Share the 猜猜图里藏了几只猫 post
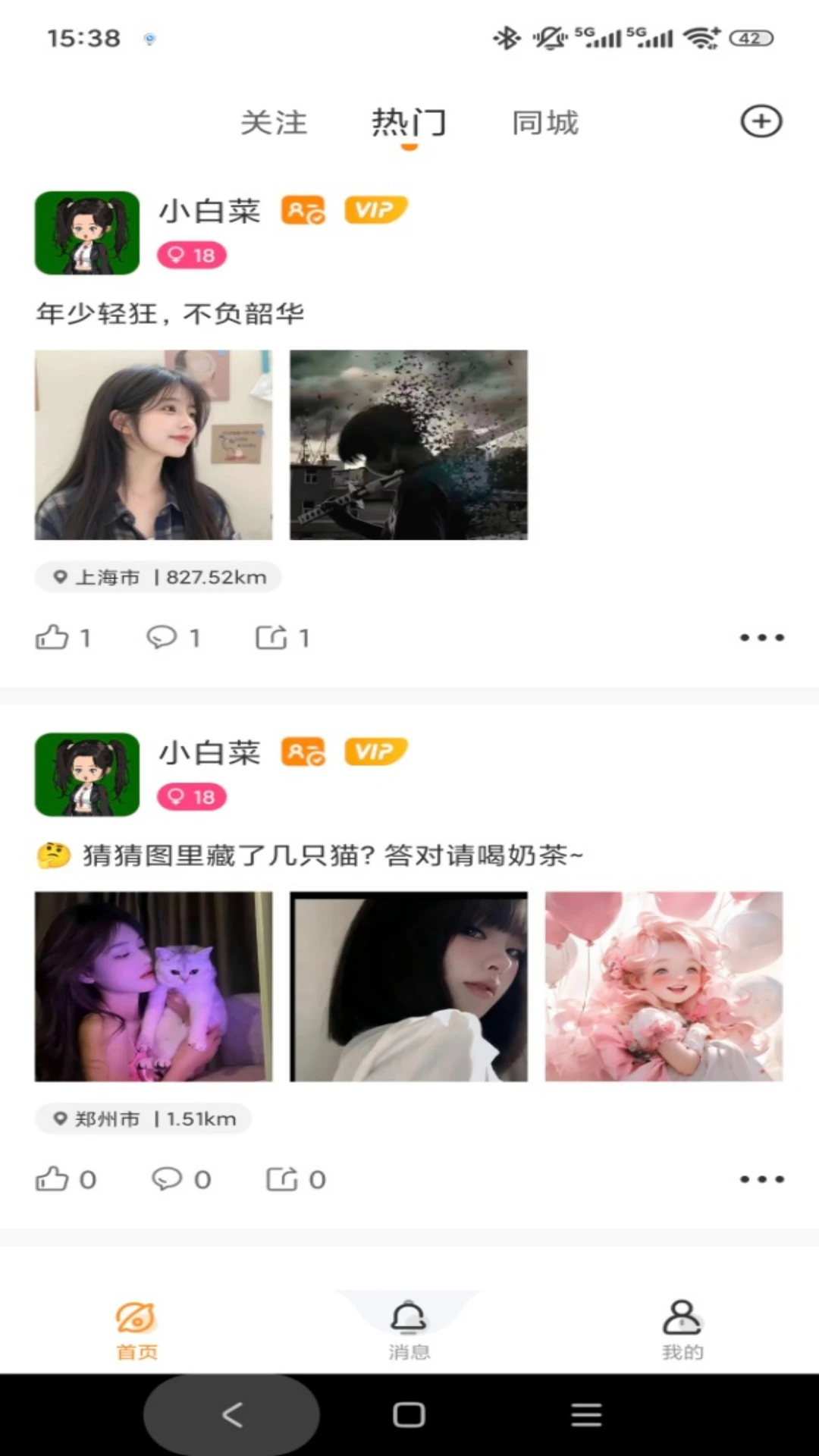 point(282,1179)
